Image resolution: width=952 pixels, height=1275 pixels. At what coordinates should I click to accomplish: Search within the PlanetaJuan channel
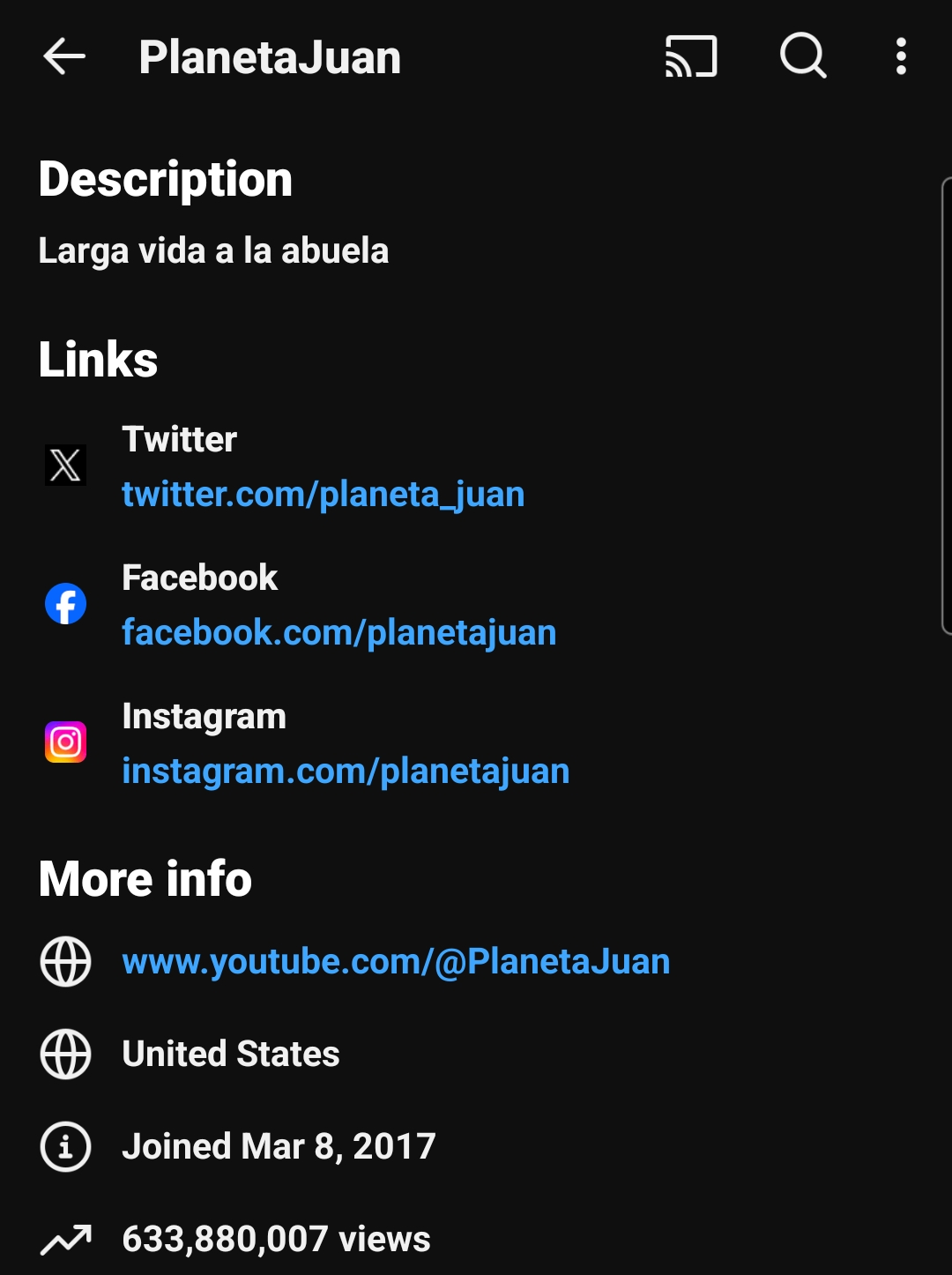tap(803, 57)
